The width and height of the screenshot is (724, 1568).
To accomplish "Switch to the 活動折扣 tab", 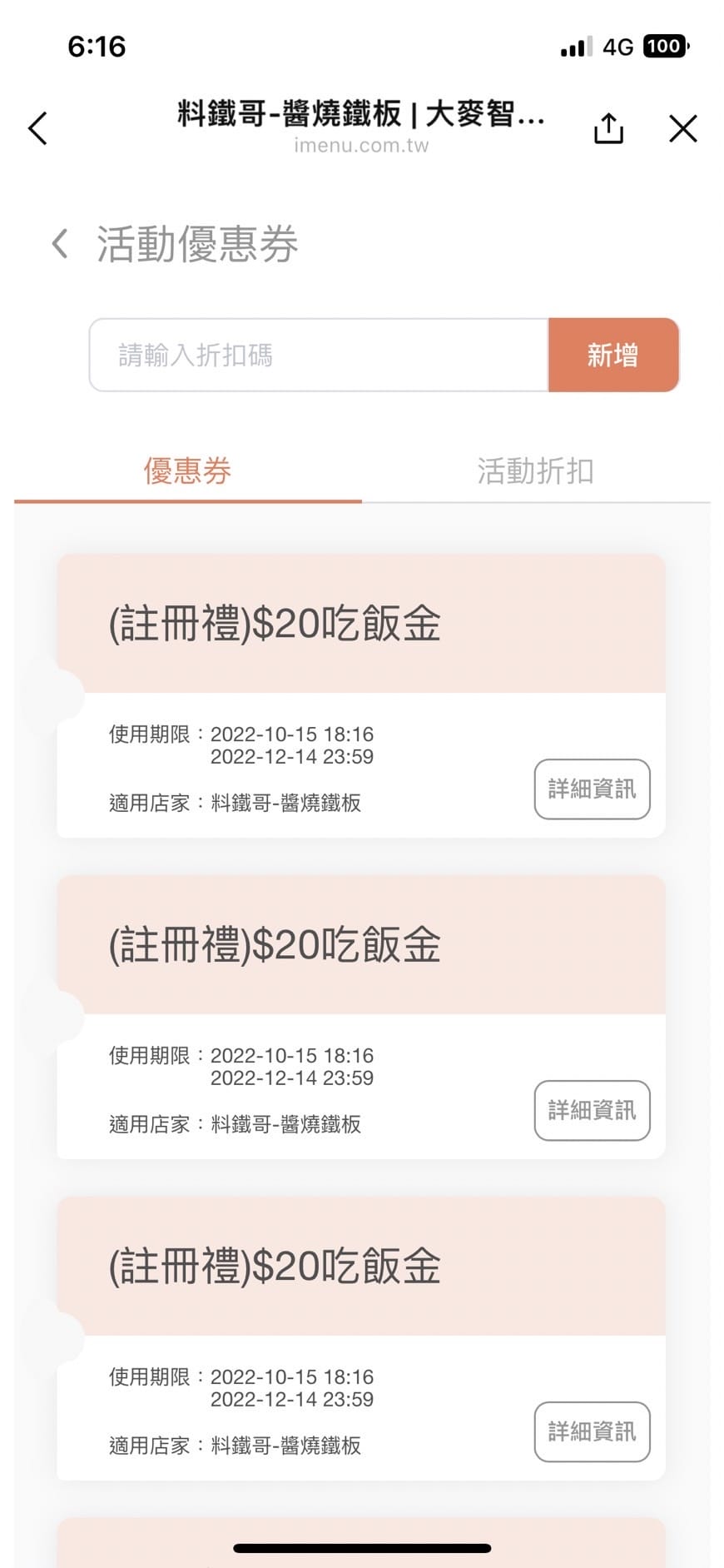I will [535, 471].
